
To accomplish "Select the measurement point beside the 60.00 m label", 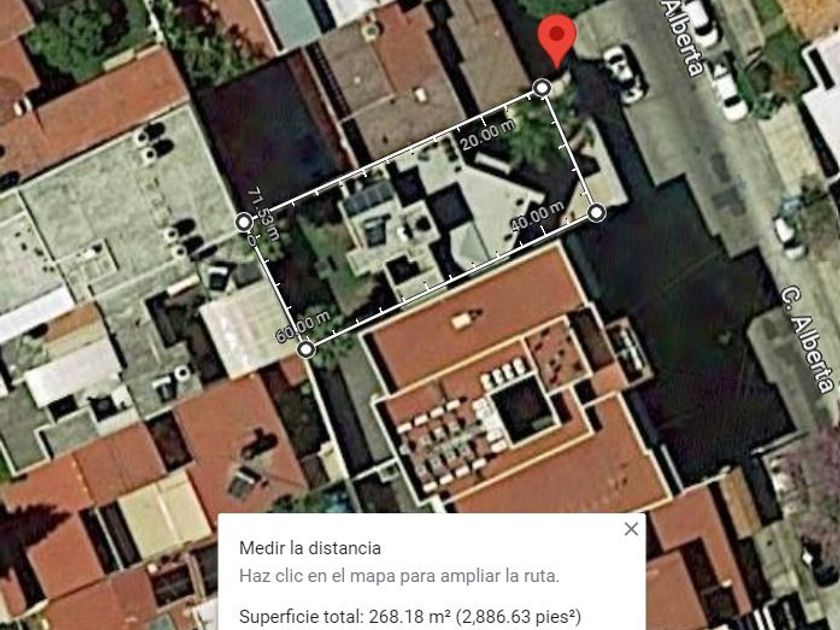I will tap(306, 348).
